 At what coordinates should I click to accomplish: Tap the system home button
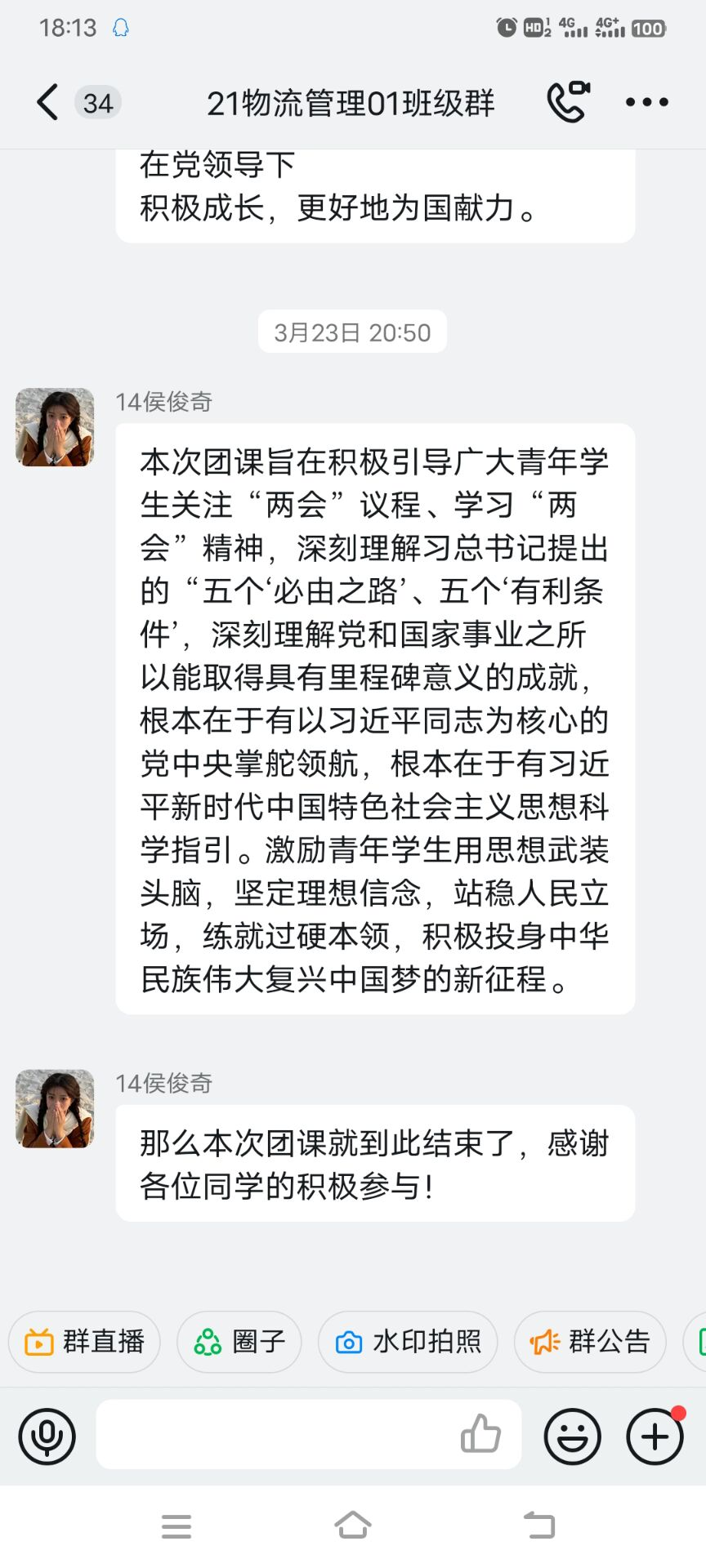click(353, 1525)
